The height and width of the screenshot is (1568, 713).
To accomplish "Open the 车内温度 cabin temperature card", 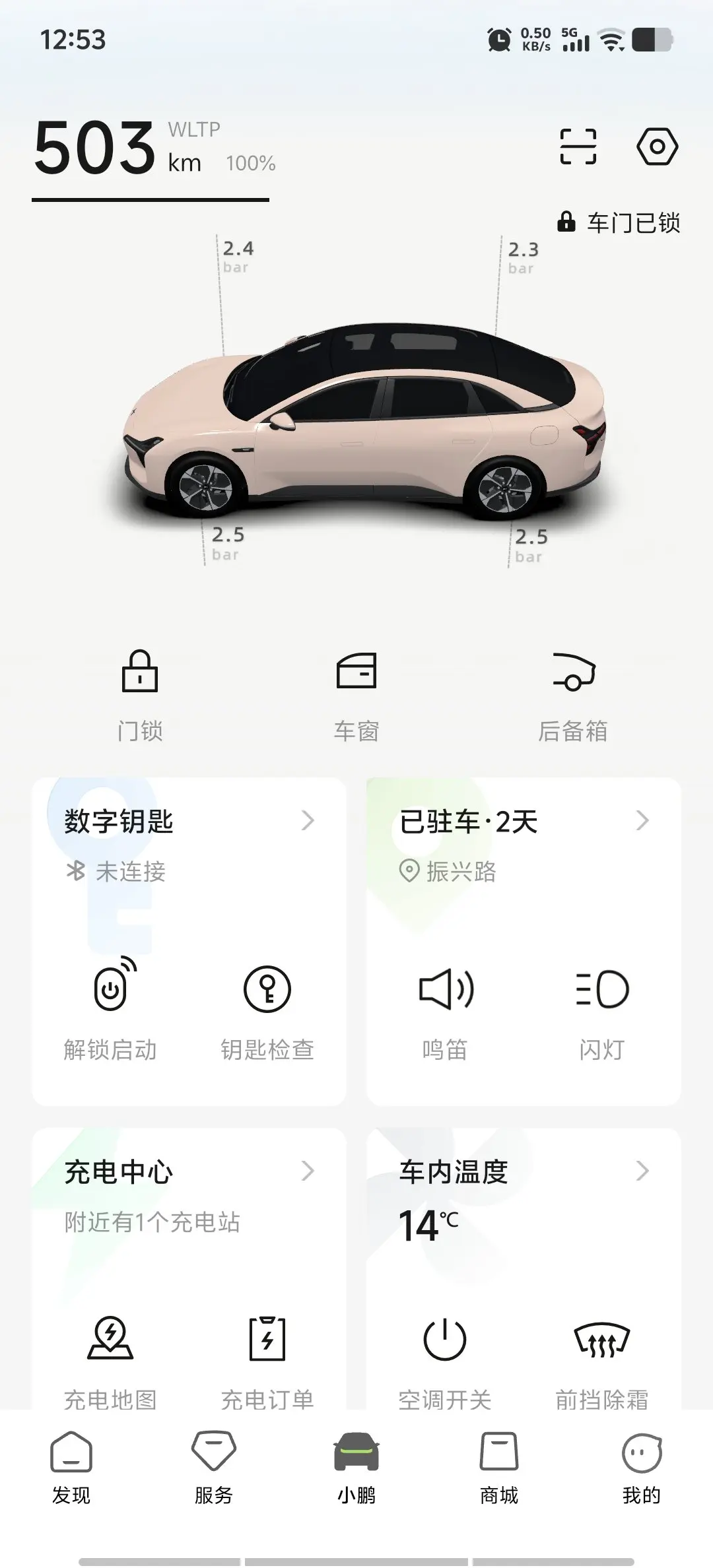I will (x=523, y=1172).
